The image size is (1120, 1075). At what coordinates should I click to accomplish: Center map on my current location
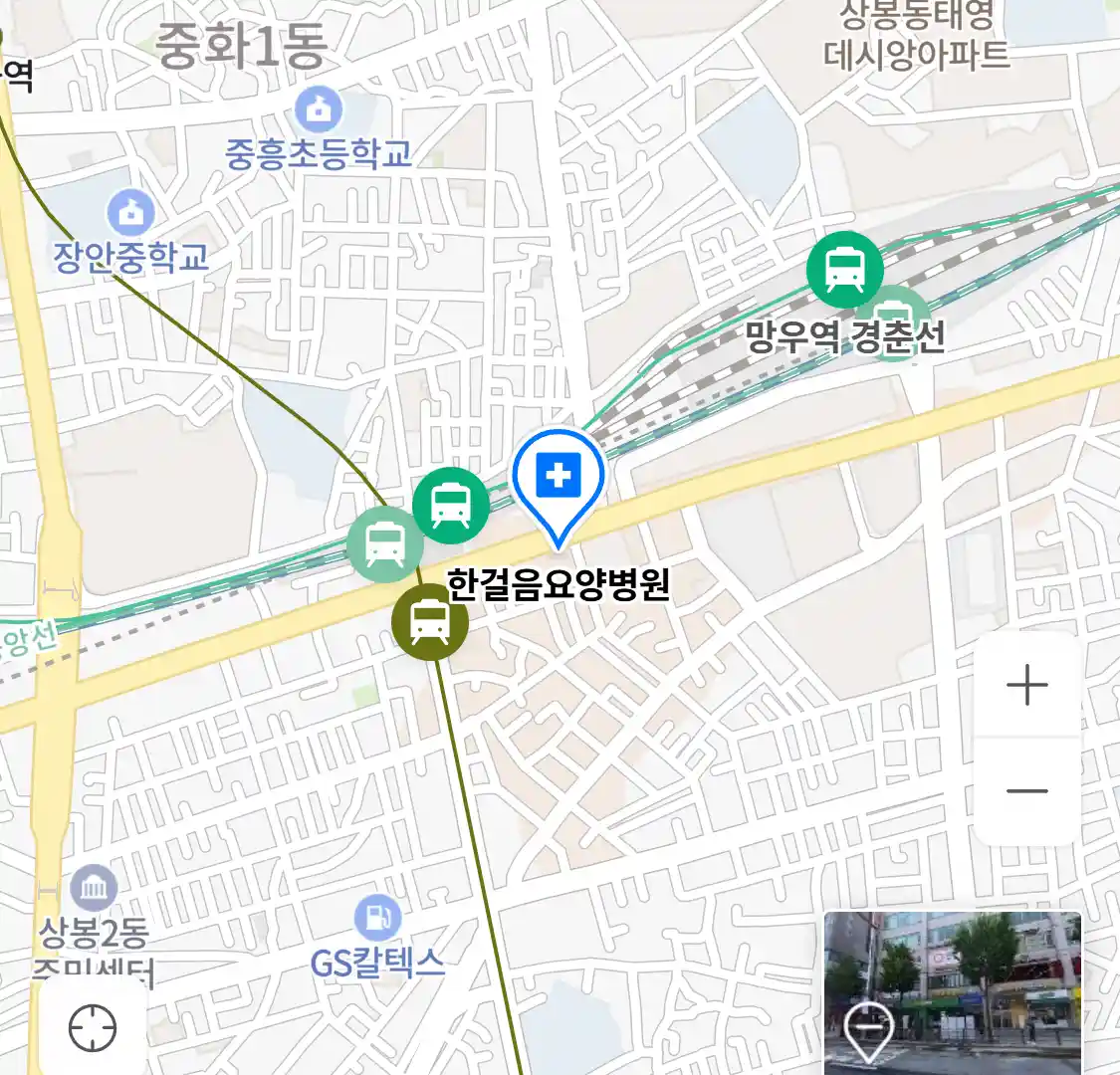[x=93, y=1027]
